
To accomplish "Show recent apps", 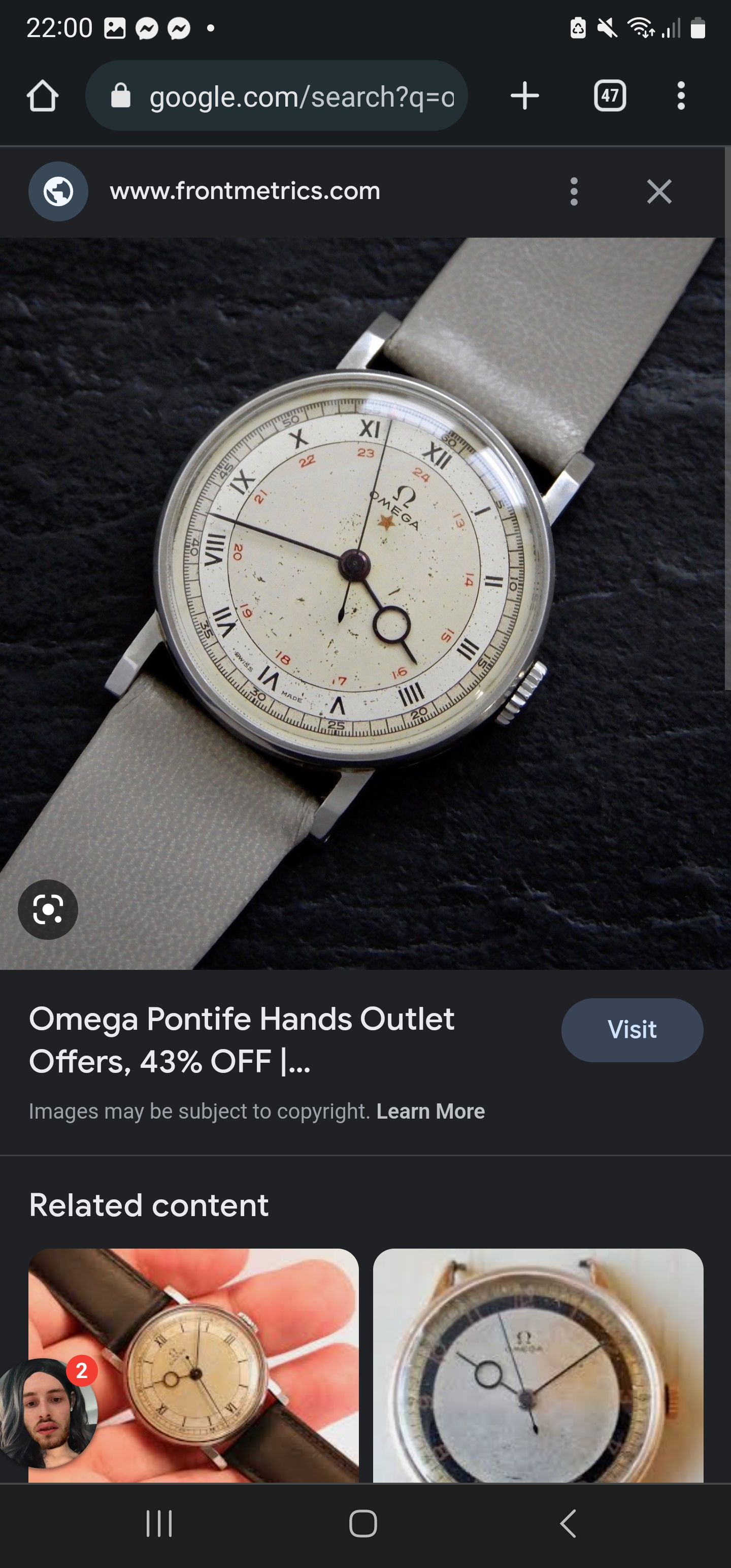I will [x=159, y=1523].
